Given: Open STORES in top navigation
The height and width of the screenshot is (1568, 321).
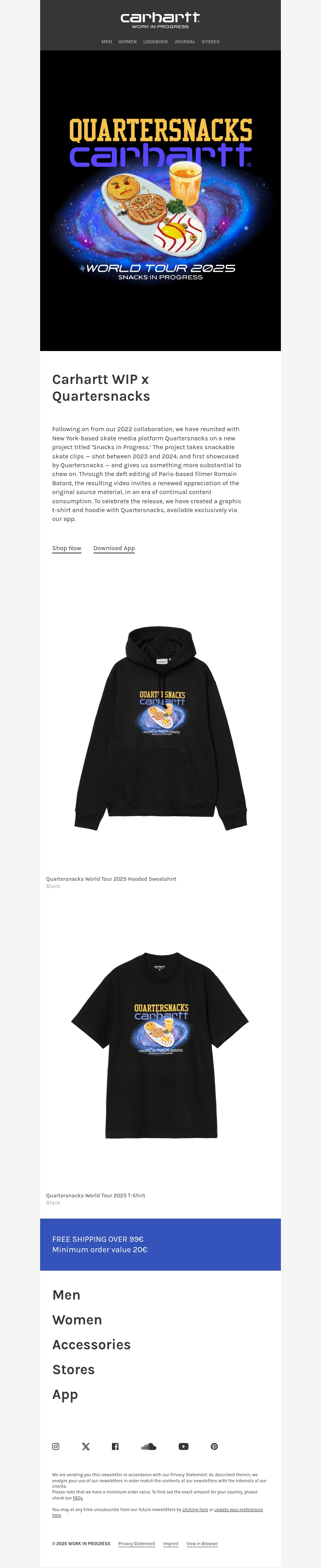Looking at the screenshot, I should point(210,42).
